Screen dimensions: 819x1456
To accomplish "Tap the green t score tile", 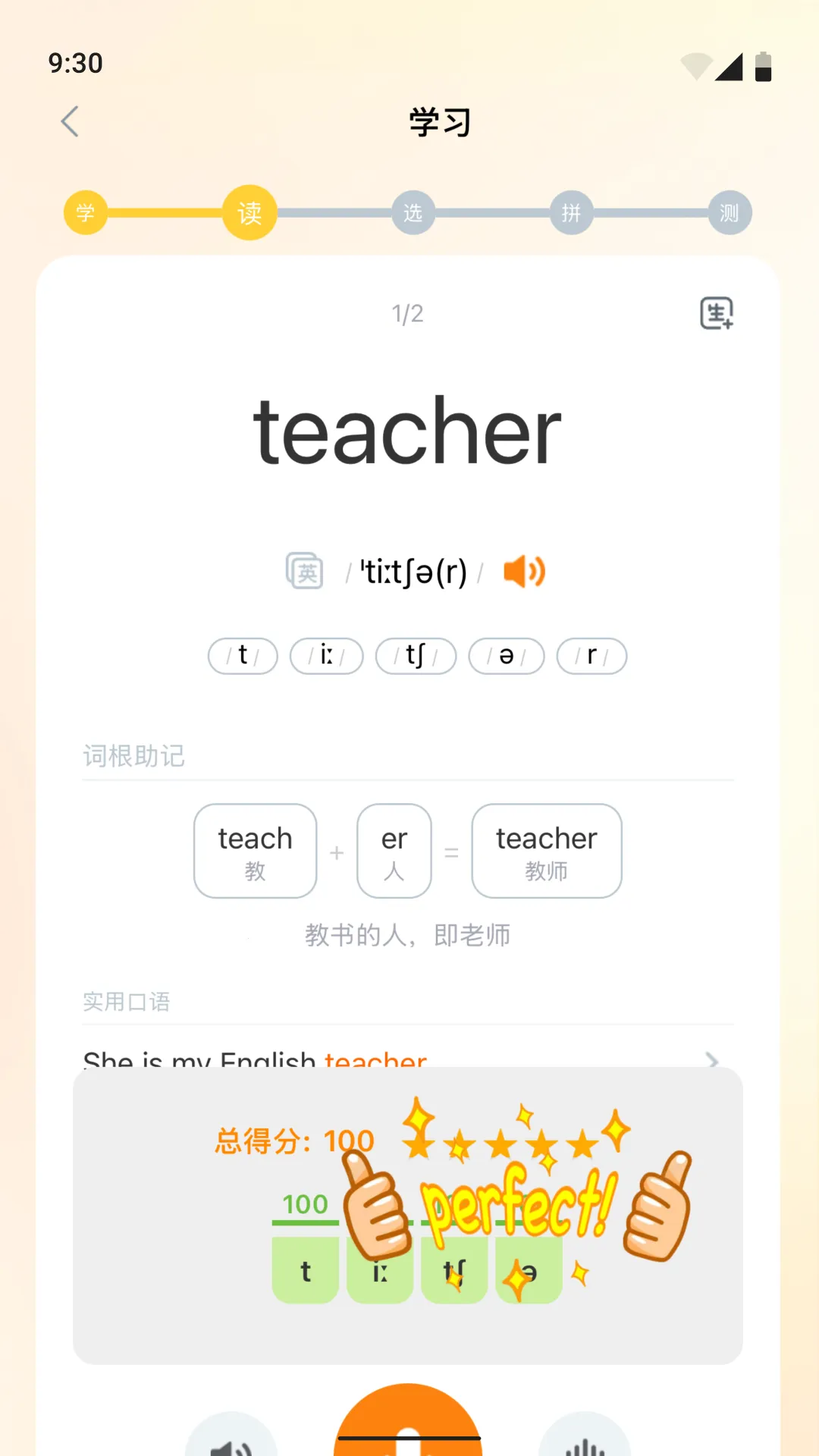I will (x=305, y=1271).
